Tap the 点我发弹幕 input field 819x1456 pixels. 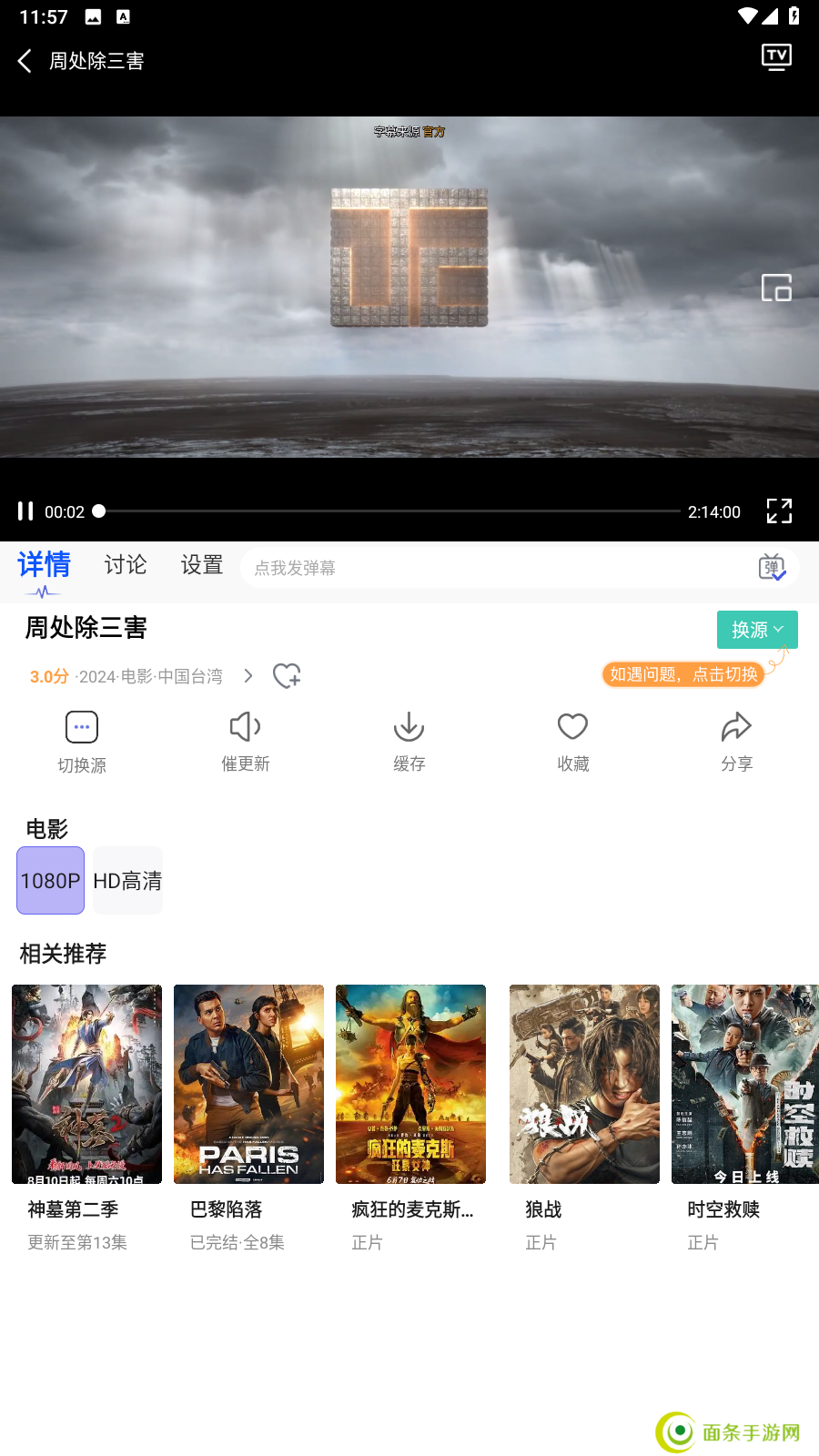tap(491, 568)
